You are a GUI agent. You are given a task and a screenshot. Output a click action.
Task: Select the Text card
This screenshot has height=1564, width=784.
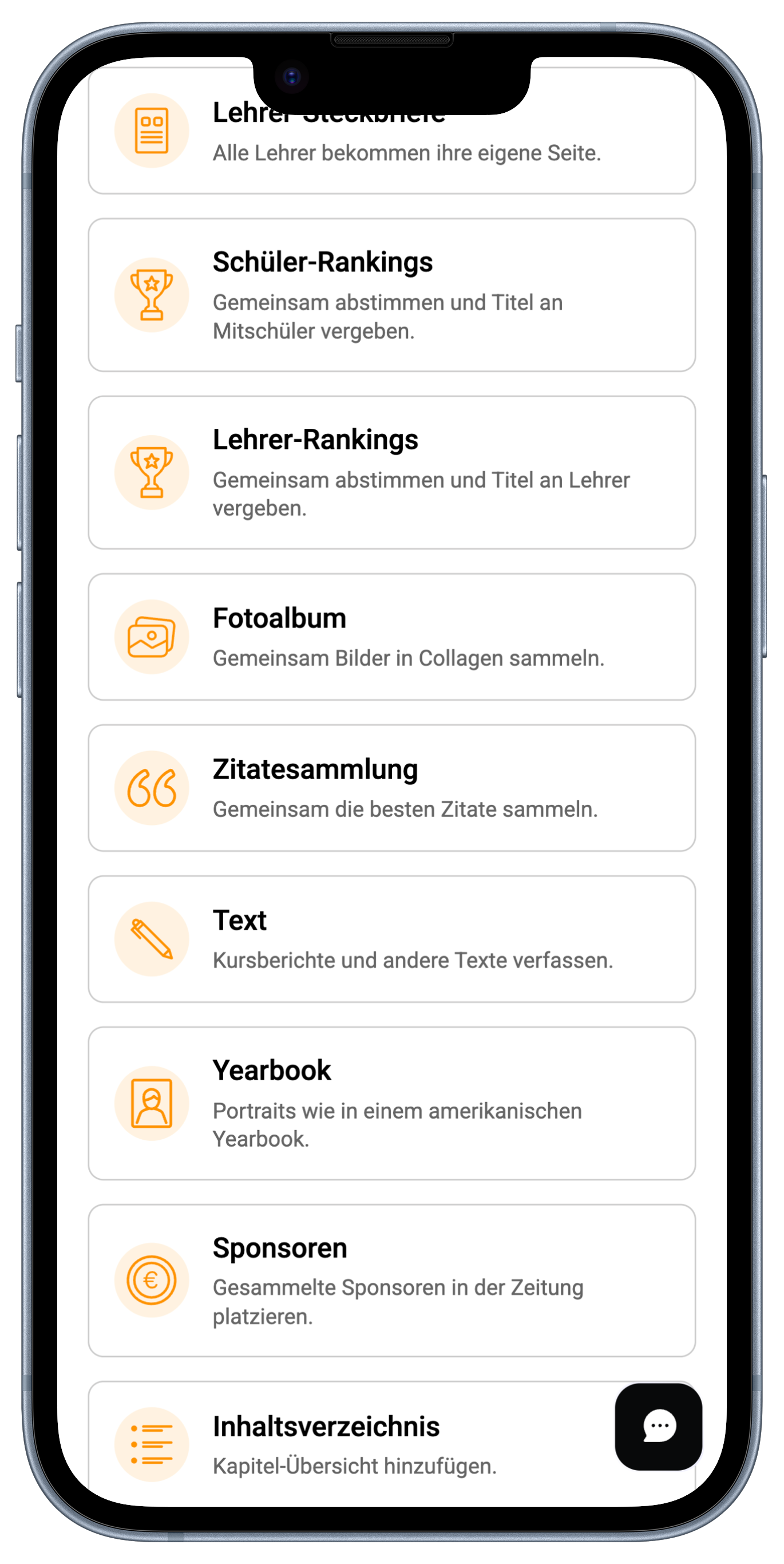click(x=391, y=939)
